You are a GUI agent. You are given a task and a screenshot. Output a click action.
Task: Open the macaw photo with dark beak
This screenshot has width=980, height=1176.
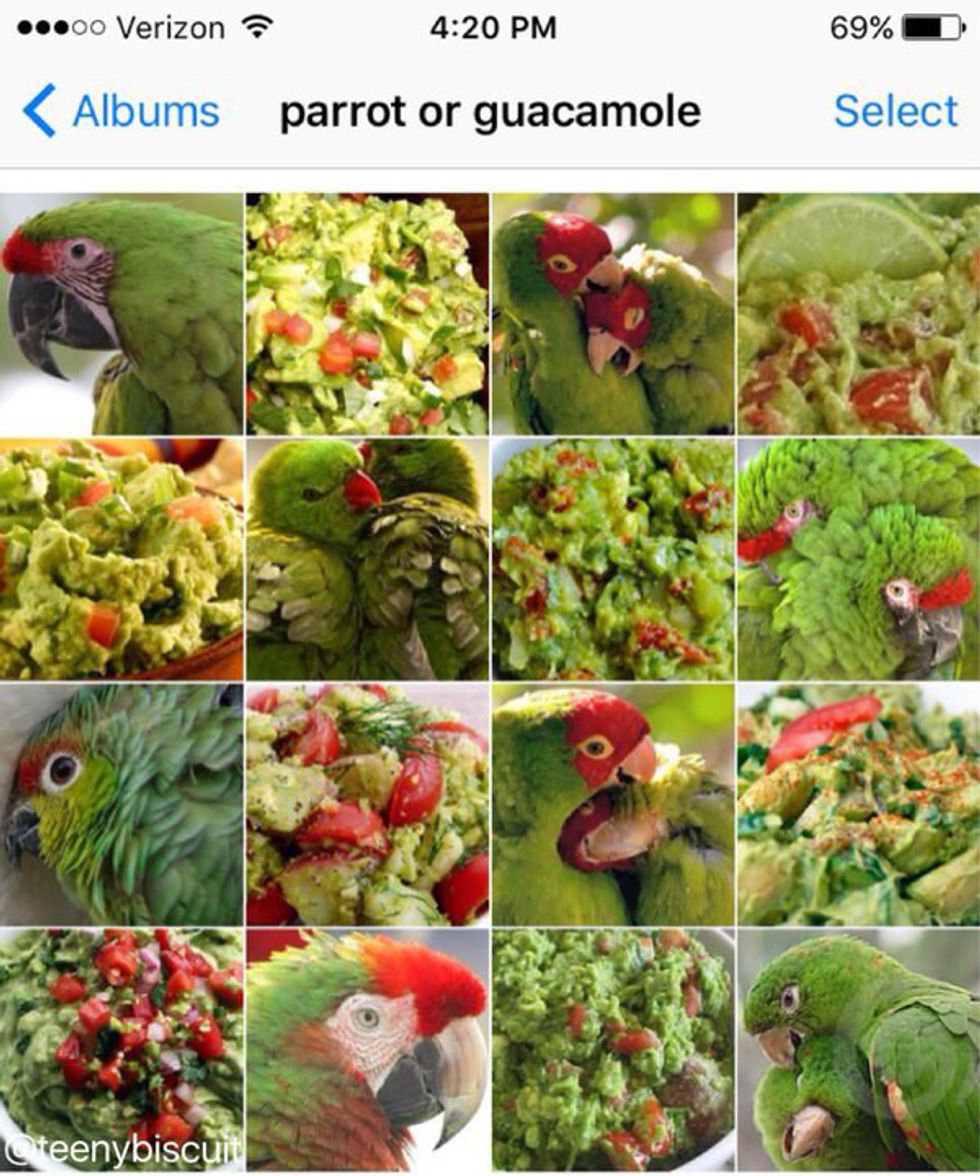[x=121, y=313]
